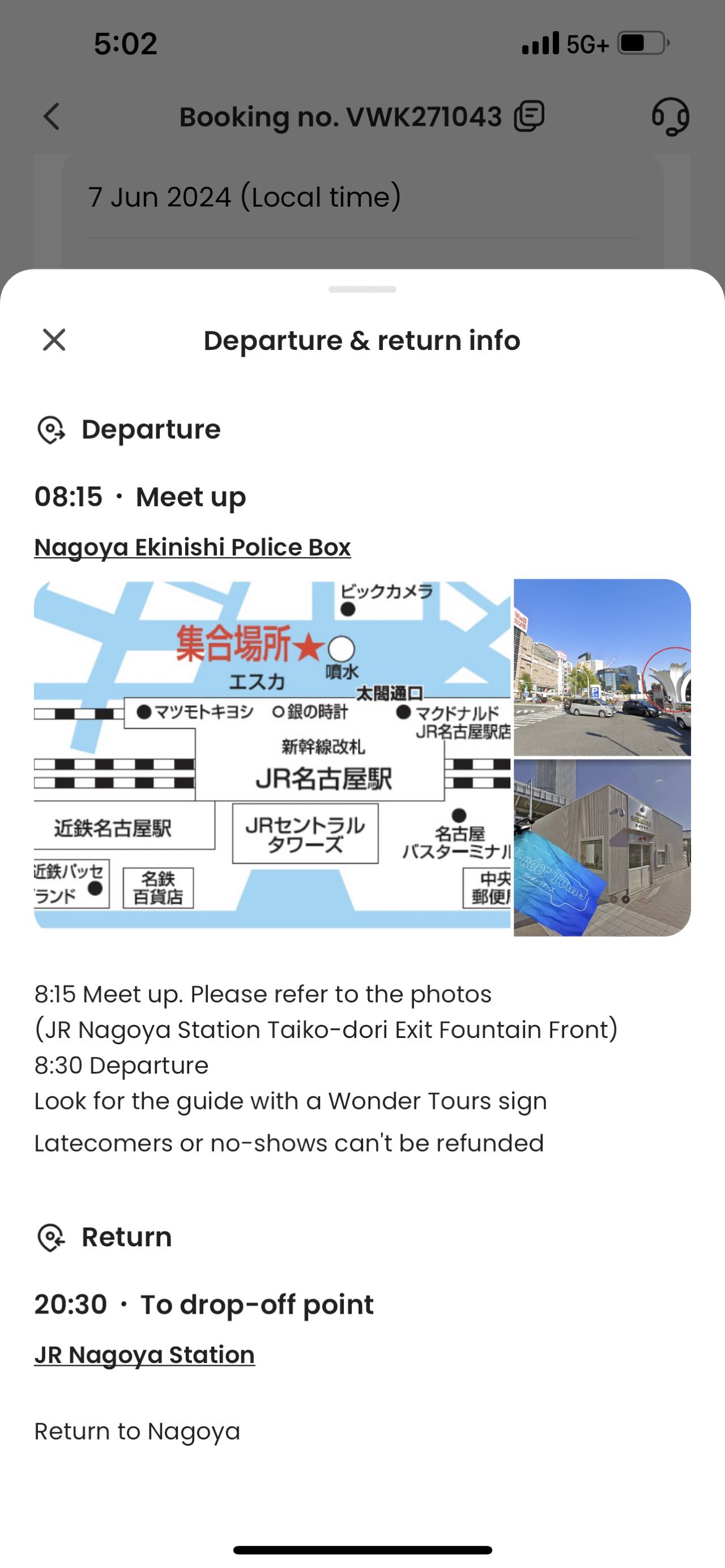Go back with the top arrow

point(52,116)
